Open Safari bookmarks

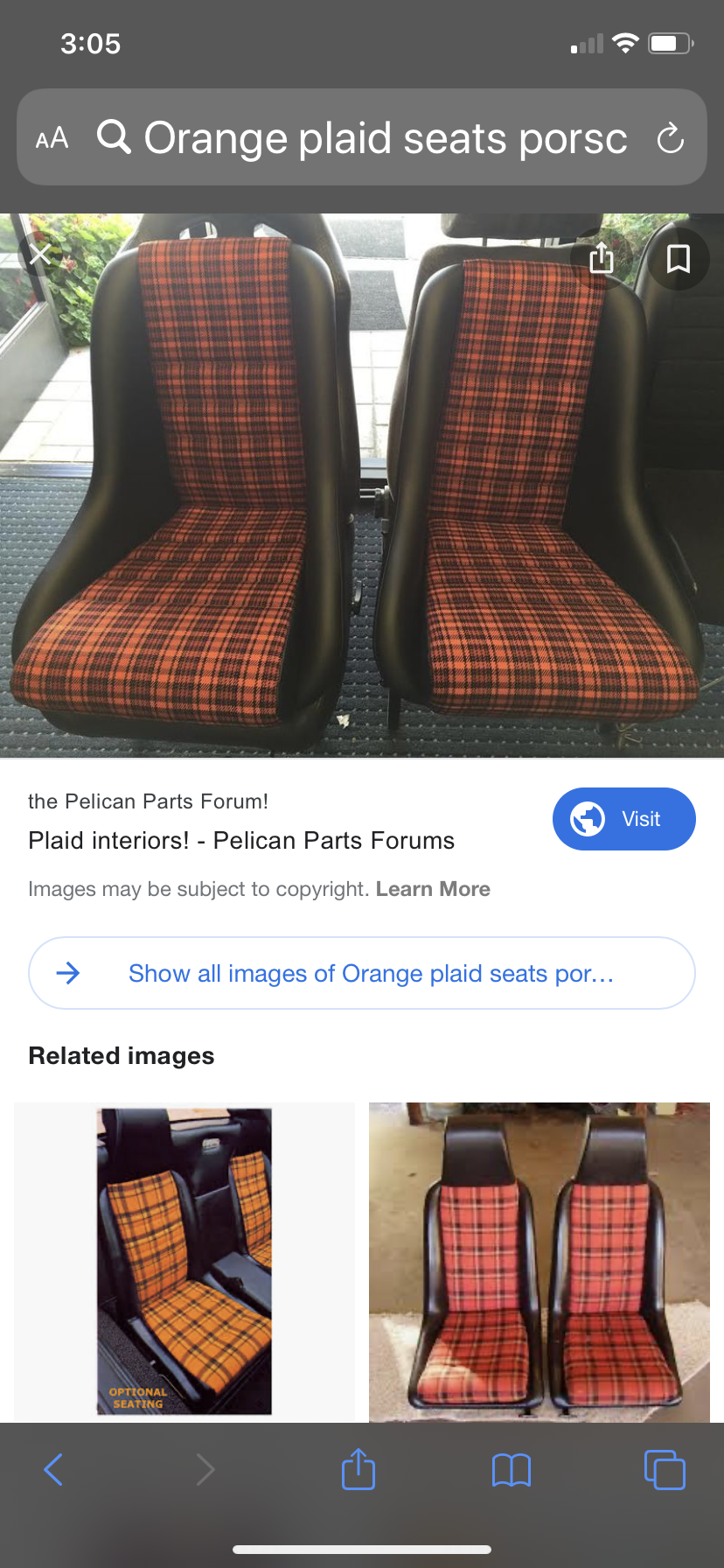pyautogui.click(x=512, y=1469)
